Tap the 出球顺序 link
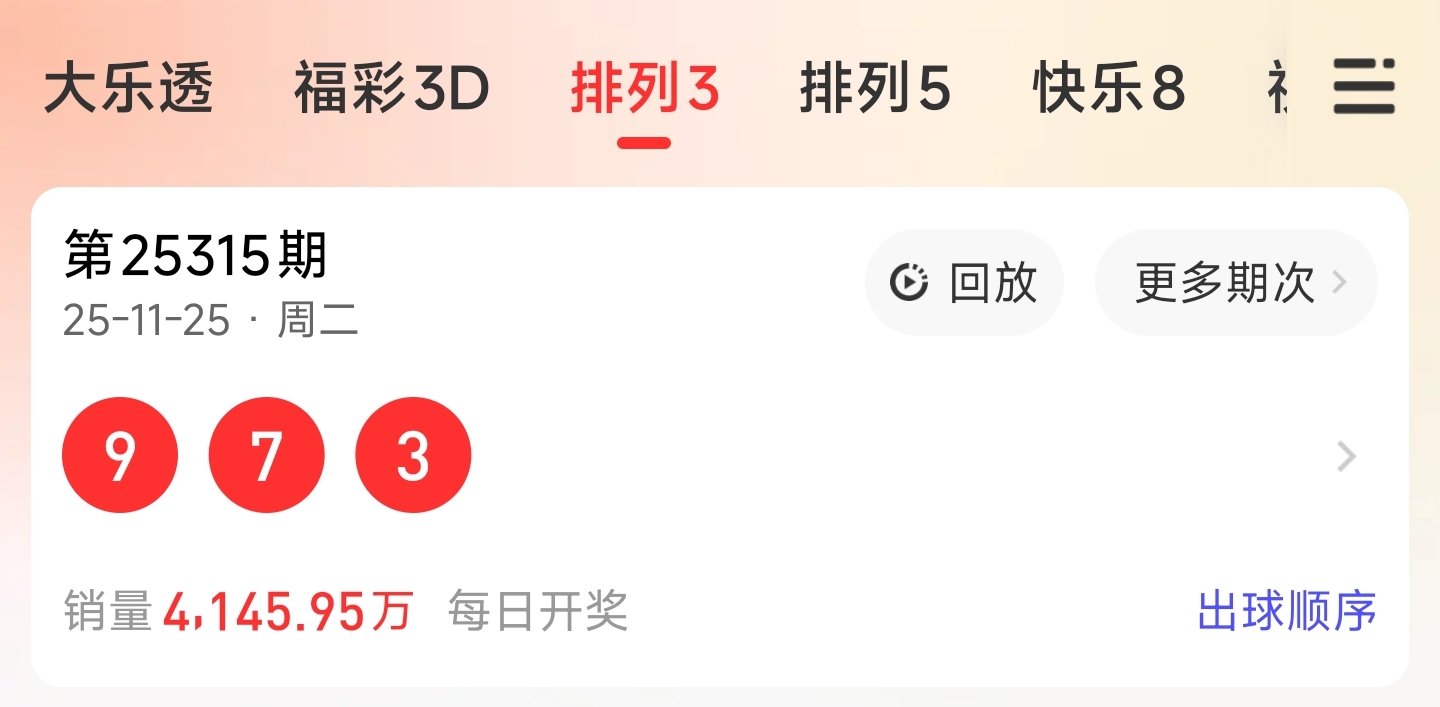 (1287, 611)
